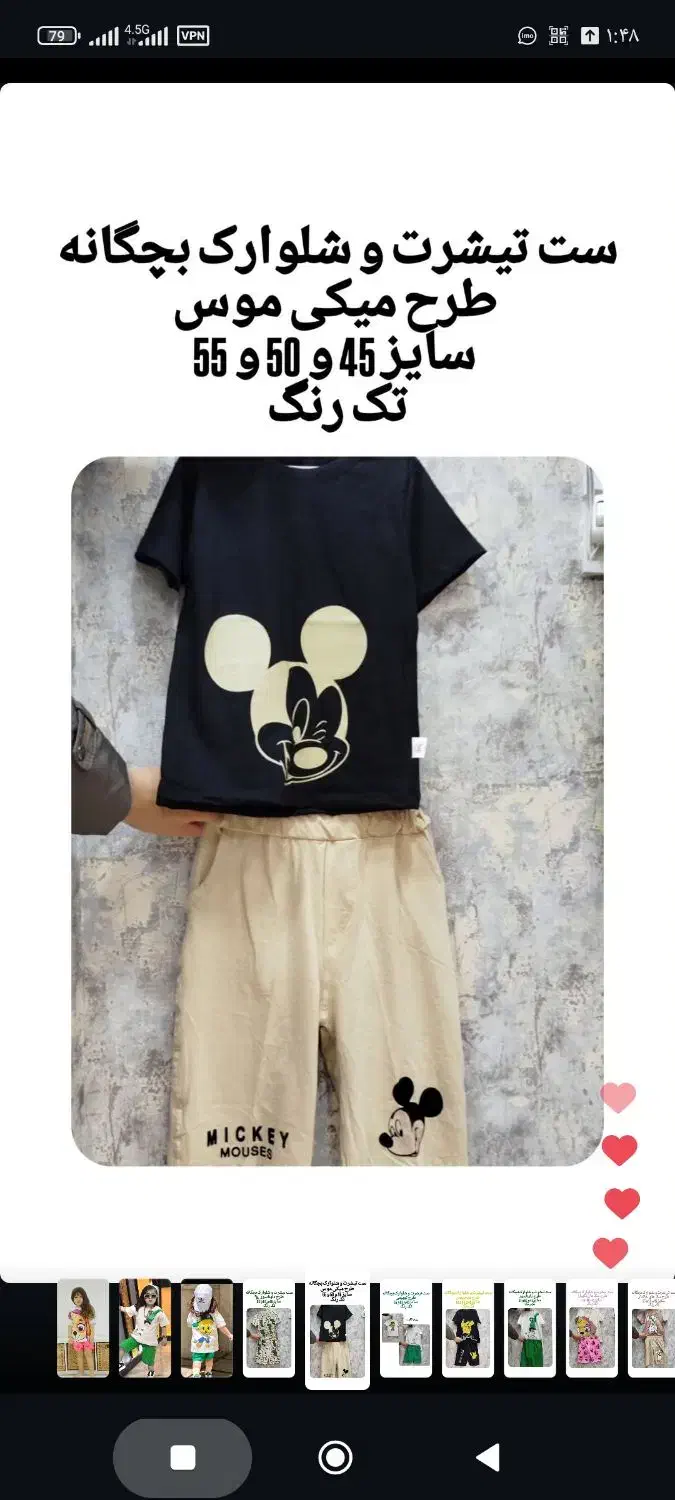Open the main Mickey Mouse set image
Image resolution: width=675 pixels, height=1500 pixels.
coord(337,810)
